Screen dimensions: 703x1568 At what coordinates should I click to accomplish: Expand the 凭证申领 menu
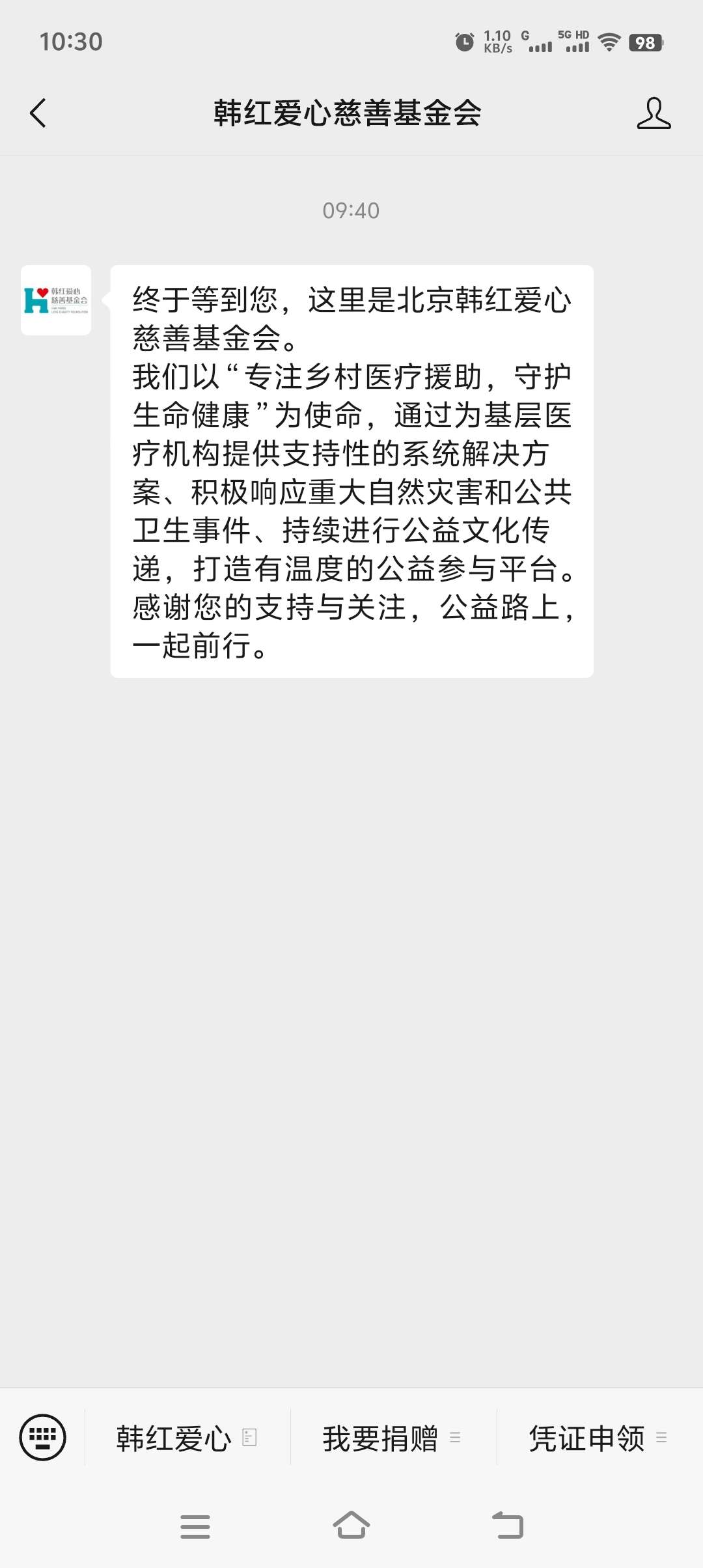[598, 1438]
